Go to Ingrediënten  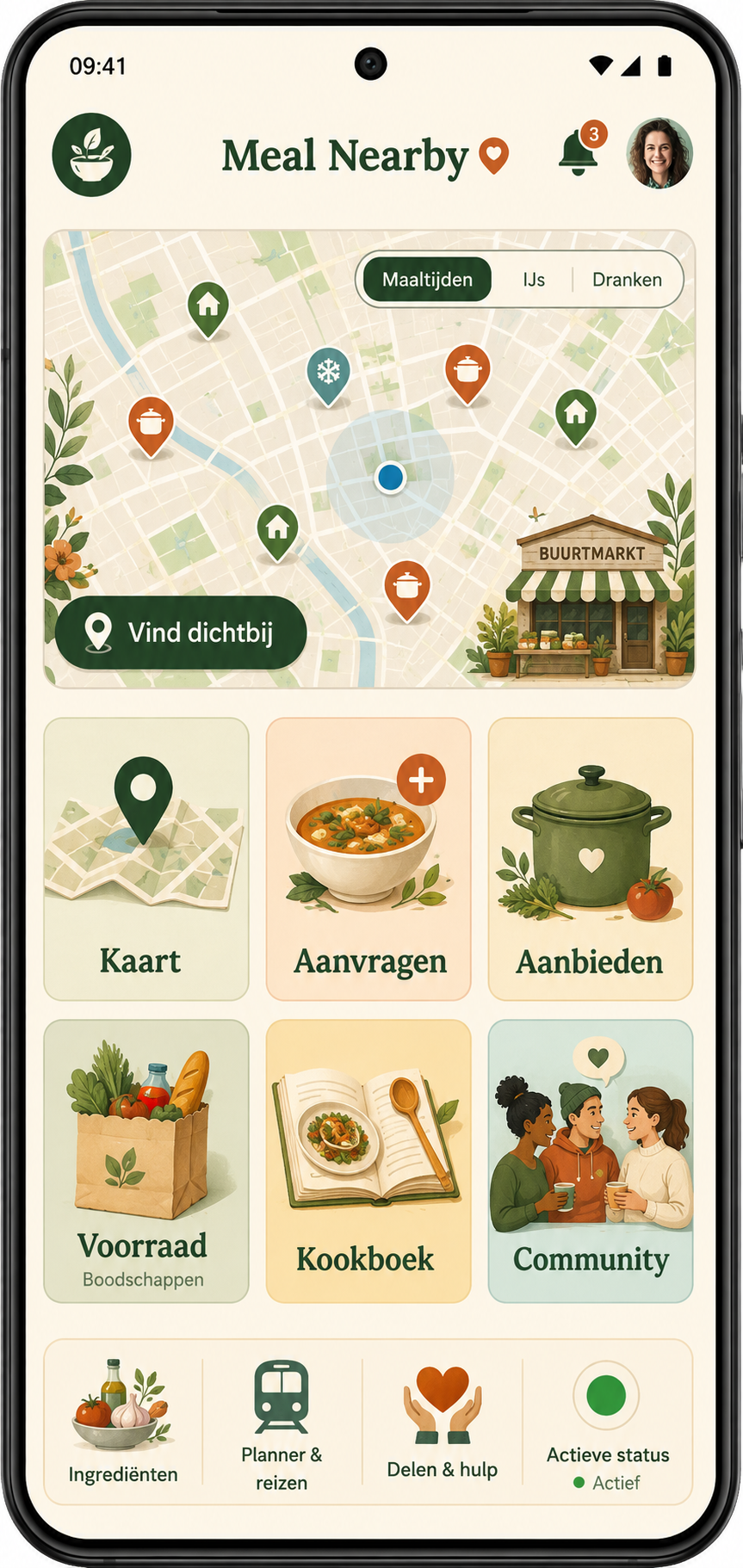[x=123, y=1422]
